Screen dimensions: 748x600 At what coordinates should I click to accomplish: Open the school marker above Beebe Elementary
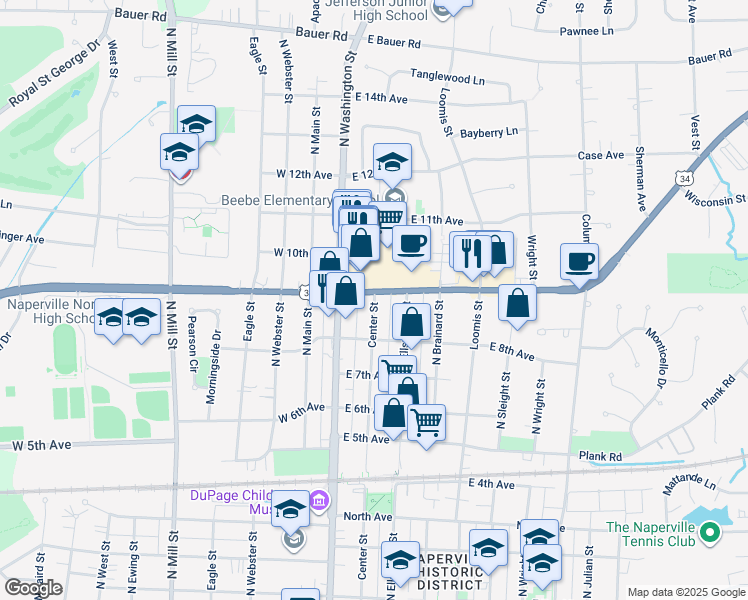(393, 162)
